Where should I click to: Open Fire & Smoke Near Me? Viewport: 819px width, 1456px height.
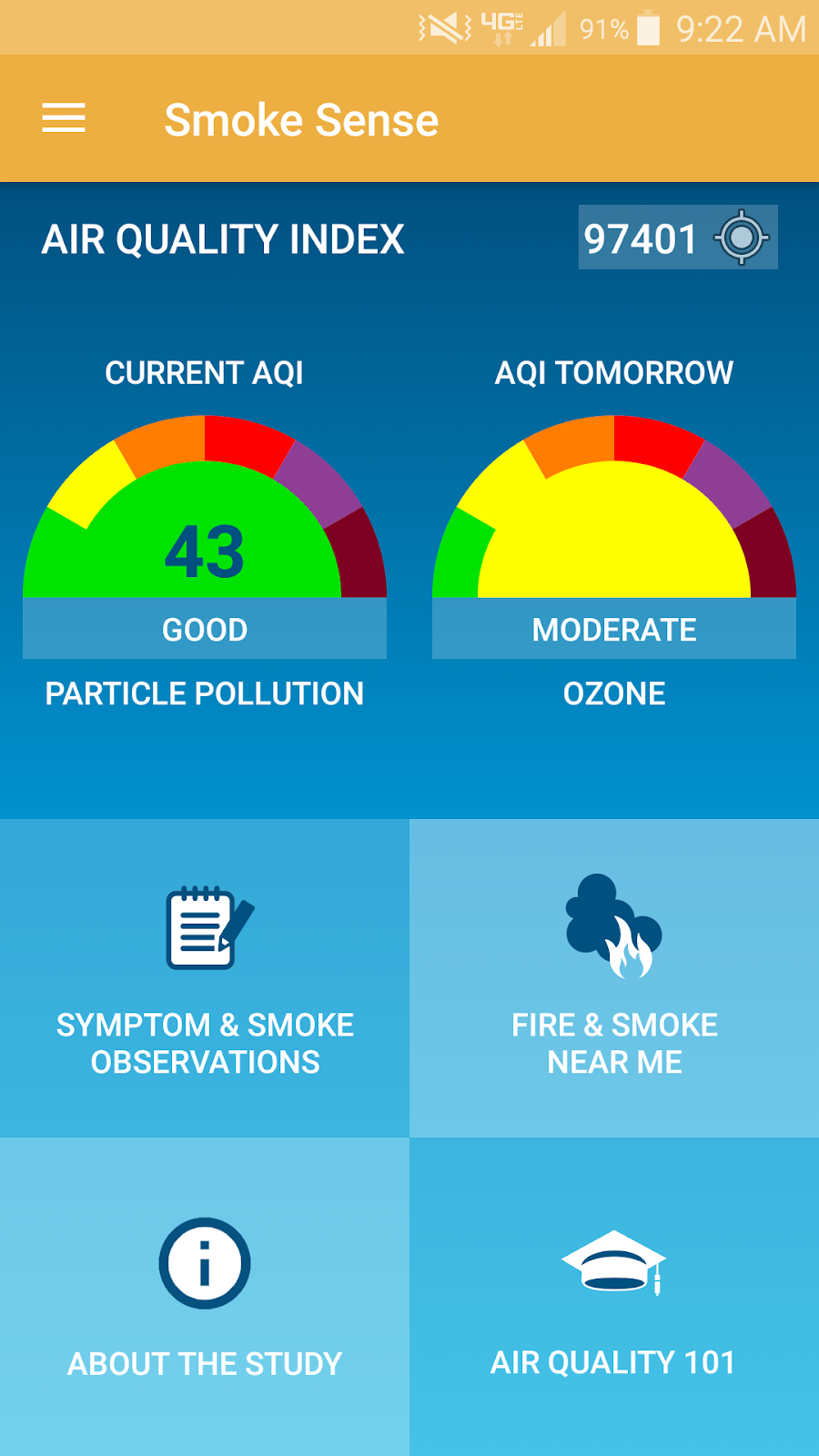coord(614,978)
